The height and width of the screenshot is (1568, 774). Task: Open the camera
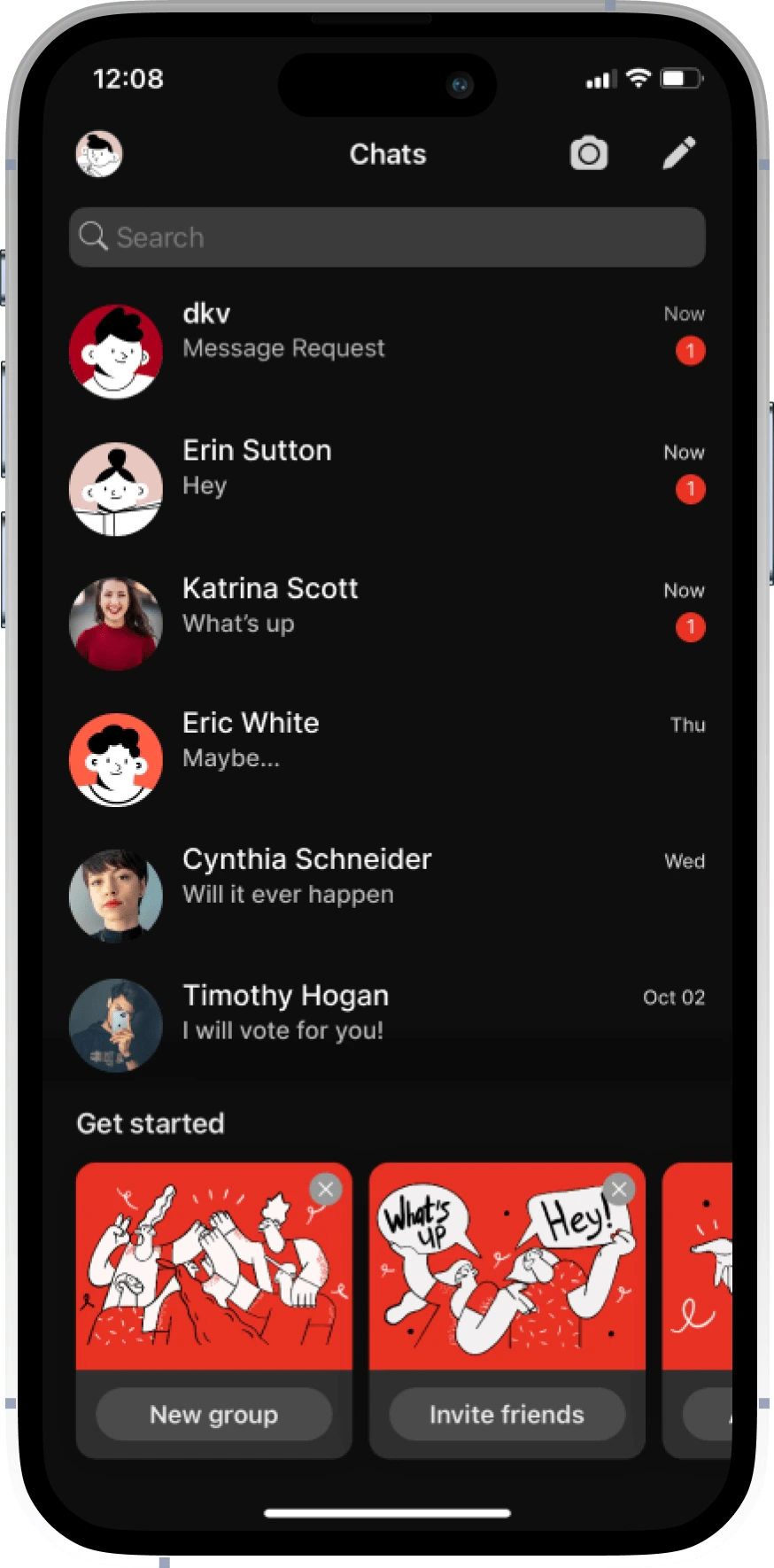(589, 153)
